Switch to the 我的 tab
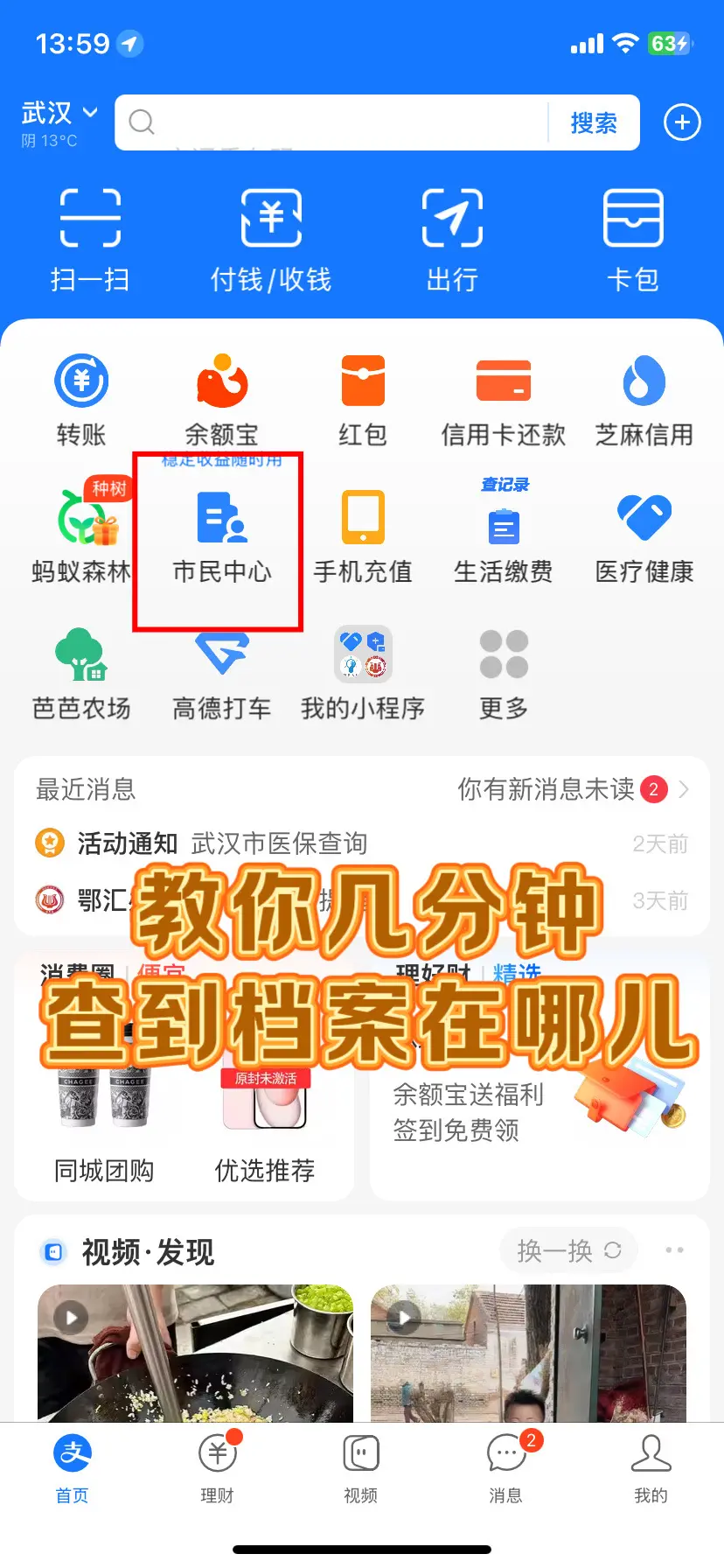Image resolution: width=724 pixels, height=1568 pixels. pos(651,1467)
